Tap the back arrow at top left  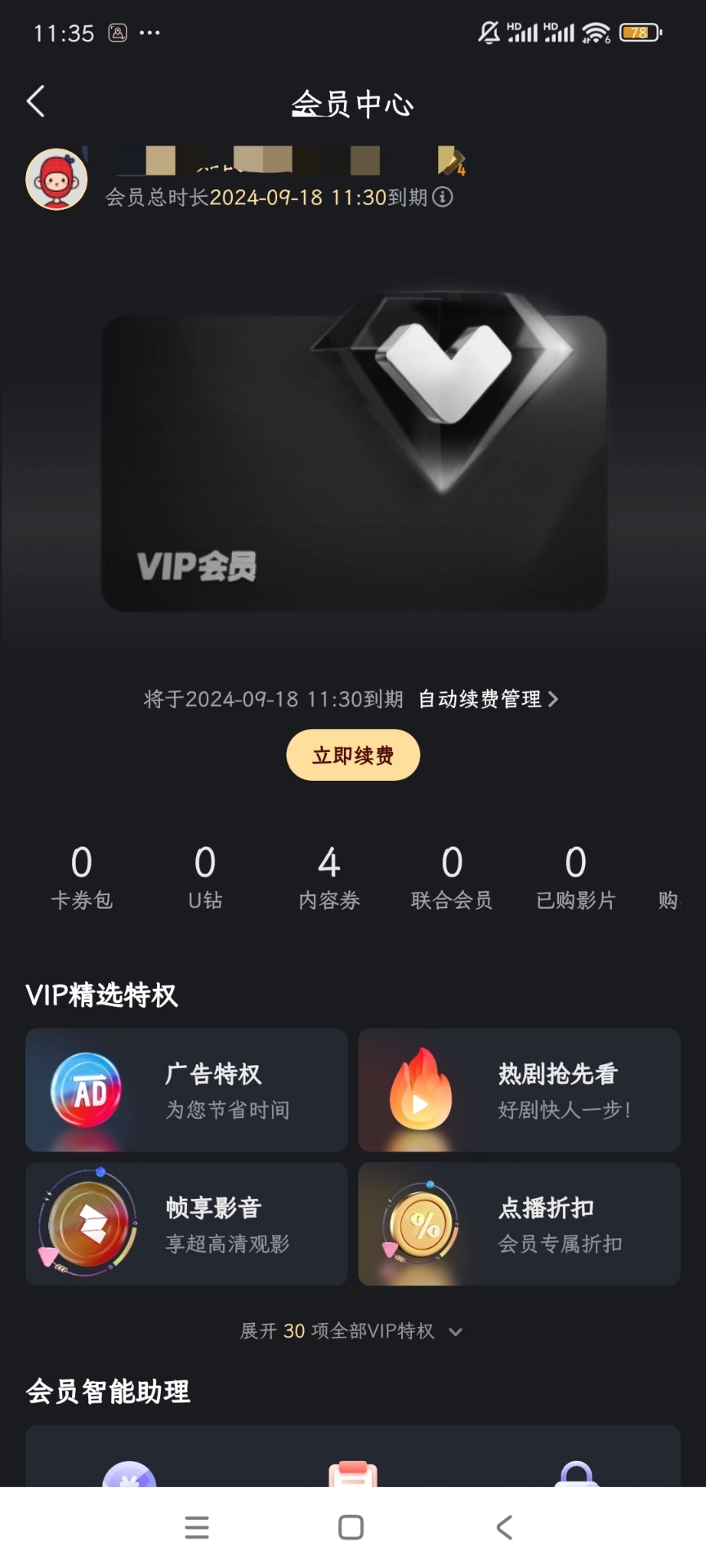(35, 100)
